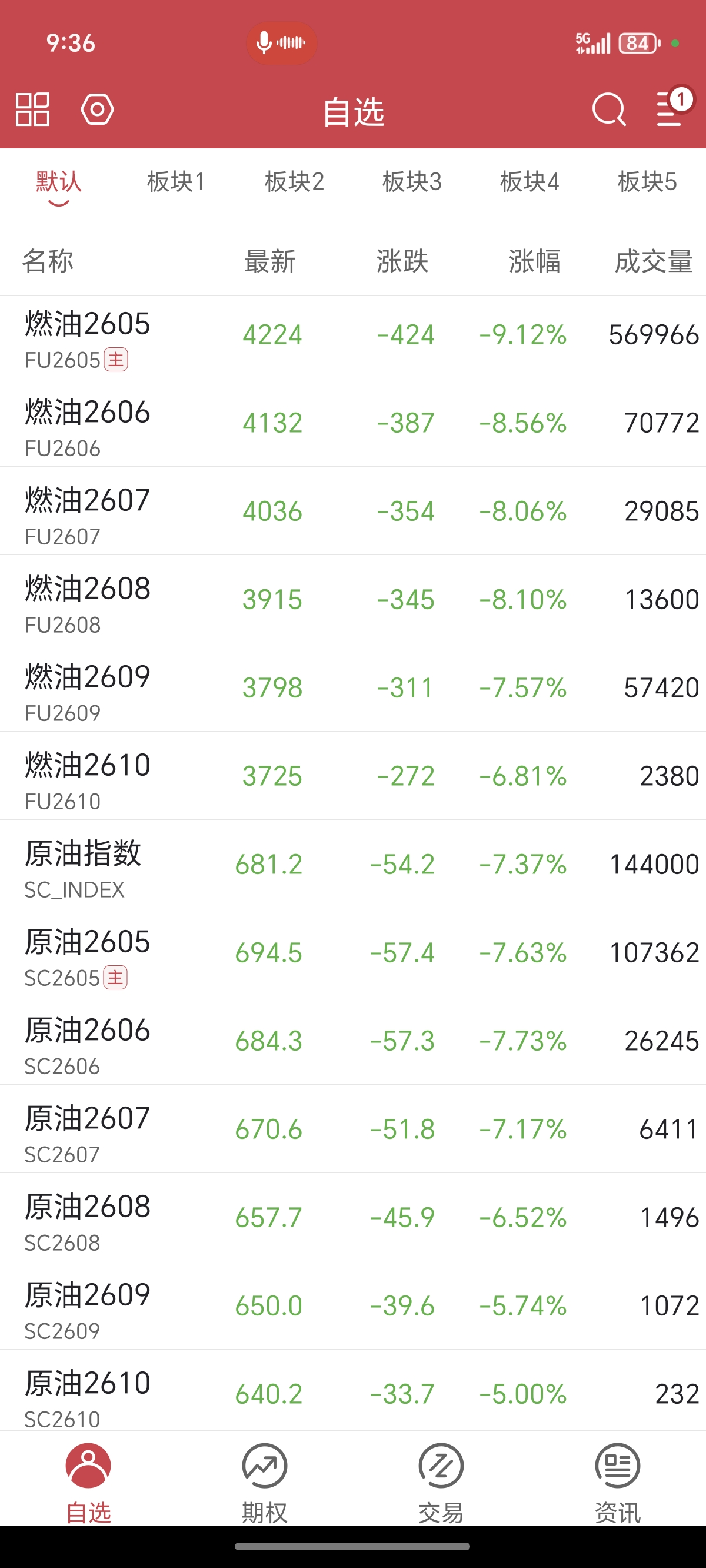Open the 原油2605 main contract
Image resolution: width=706 pixels, height=1568 pixels.
coord(353,952)
